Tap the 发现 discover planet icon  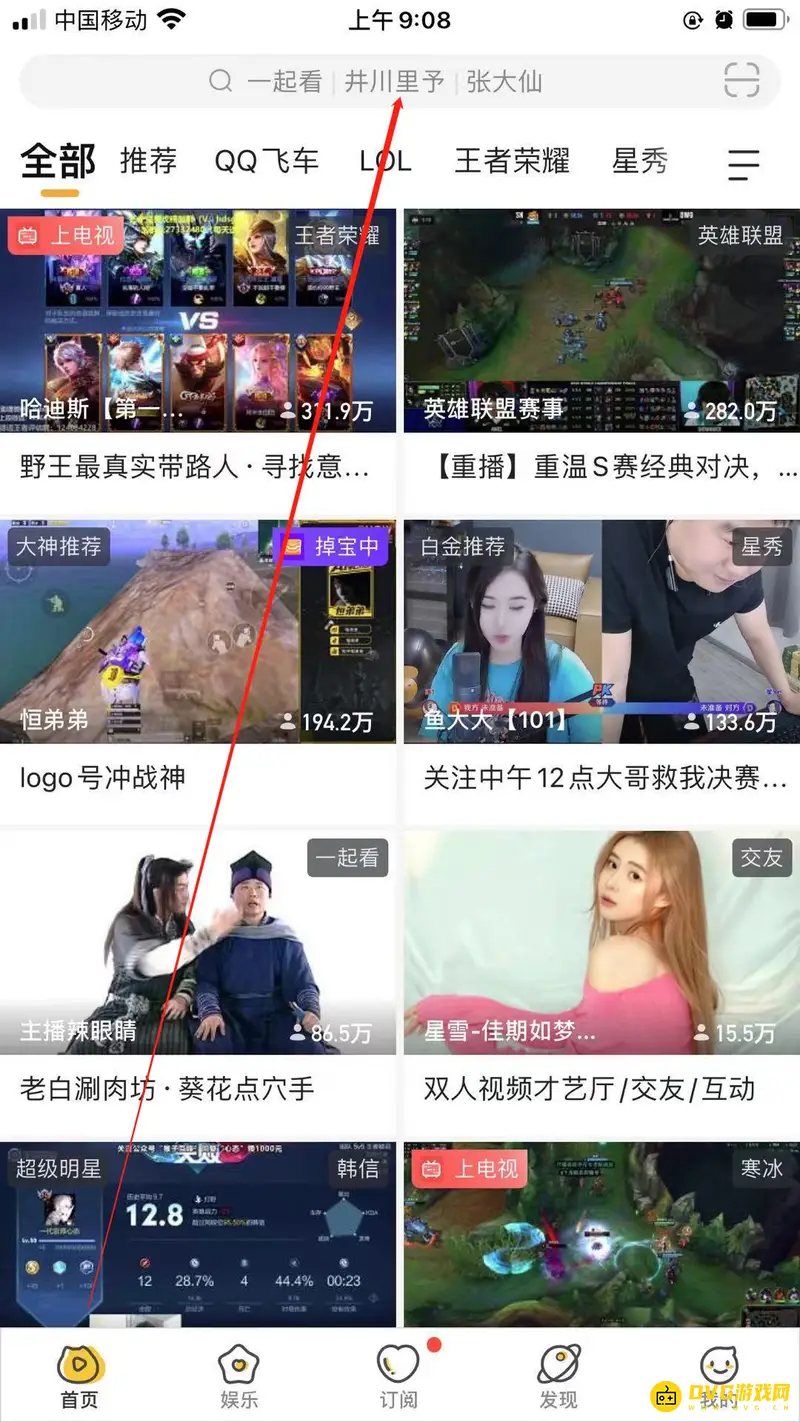click(558, 1363)
